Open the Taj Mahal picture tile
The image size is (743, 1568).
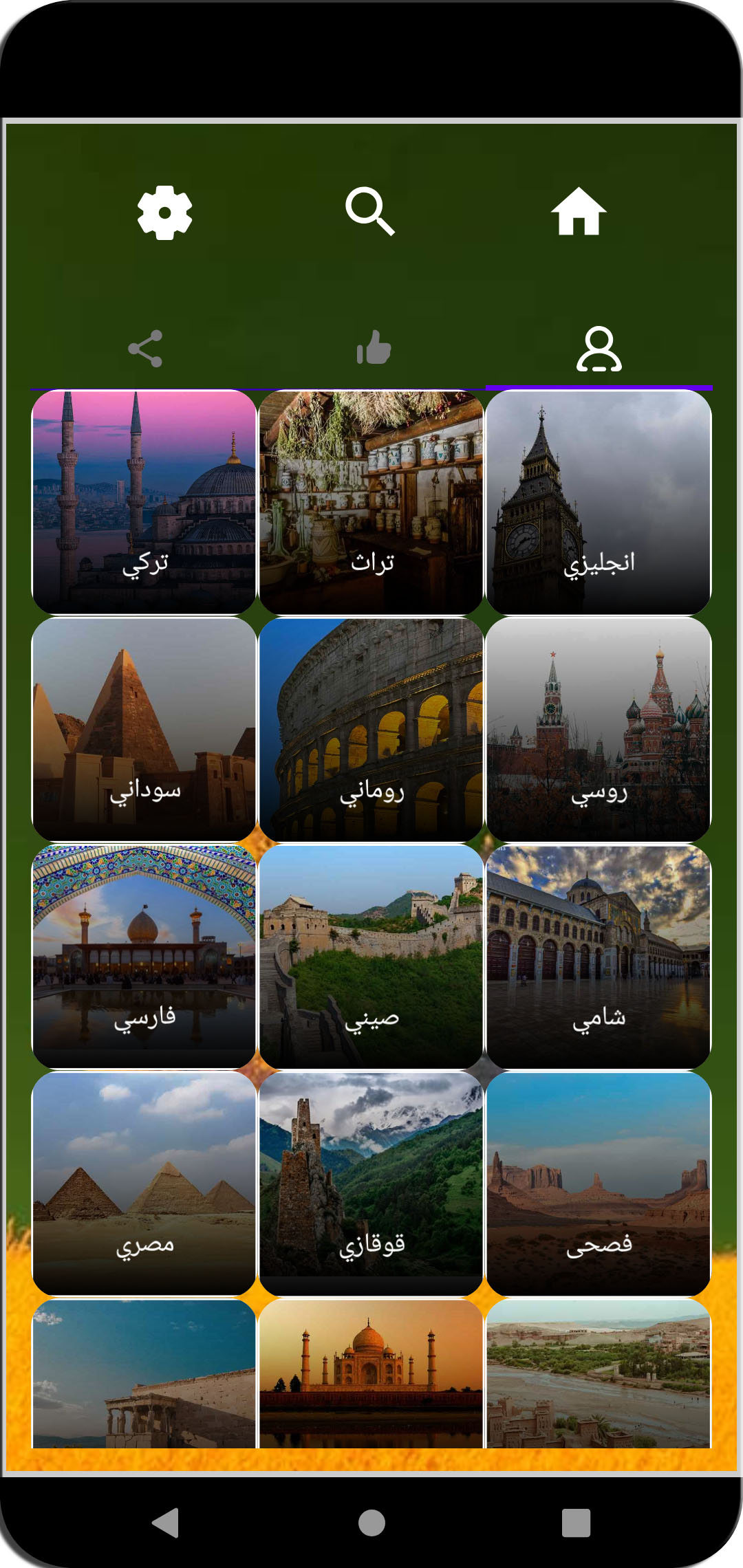pyautogui.click(x=371, y=1373)
